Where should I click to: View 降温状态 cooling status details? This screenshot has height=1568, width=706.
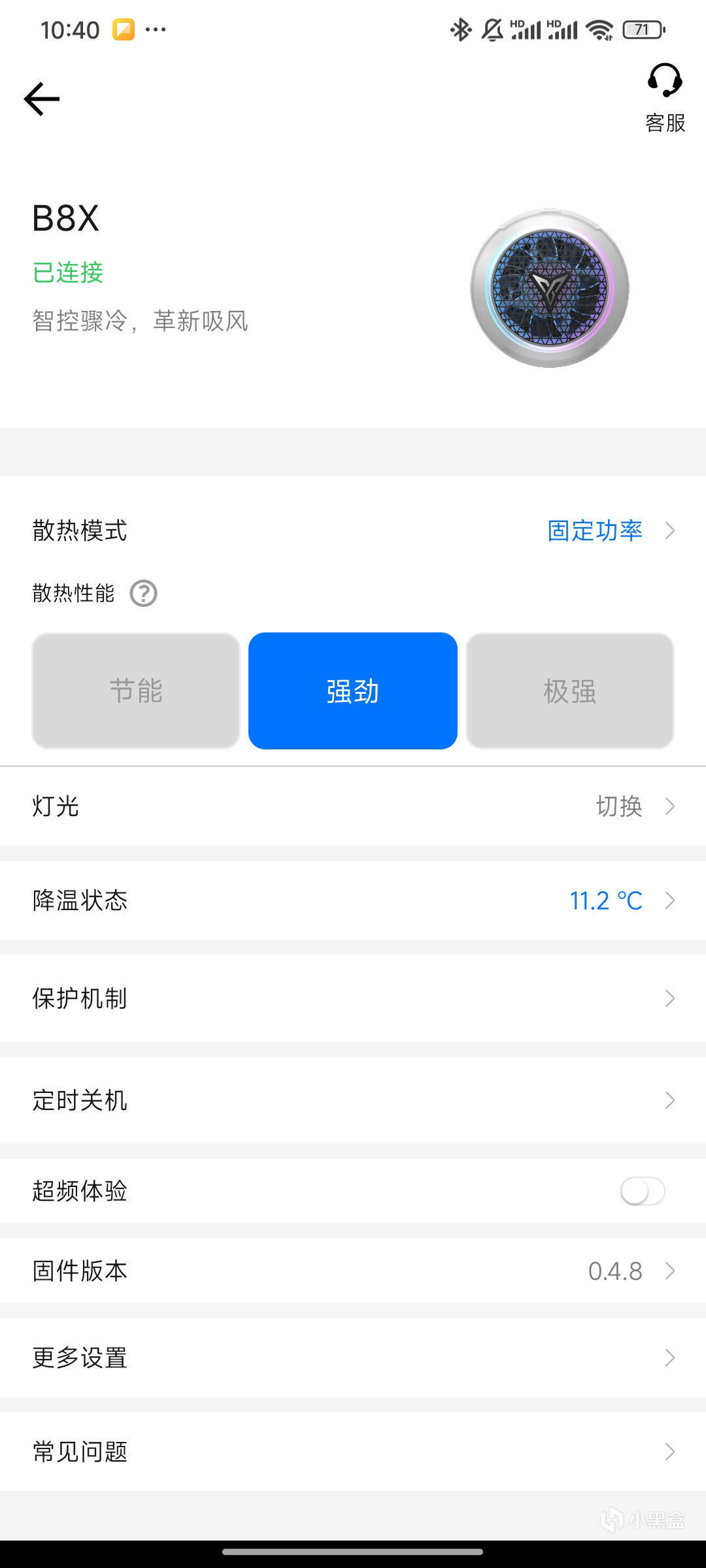[x=353, y=900]
